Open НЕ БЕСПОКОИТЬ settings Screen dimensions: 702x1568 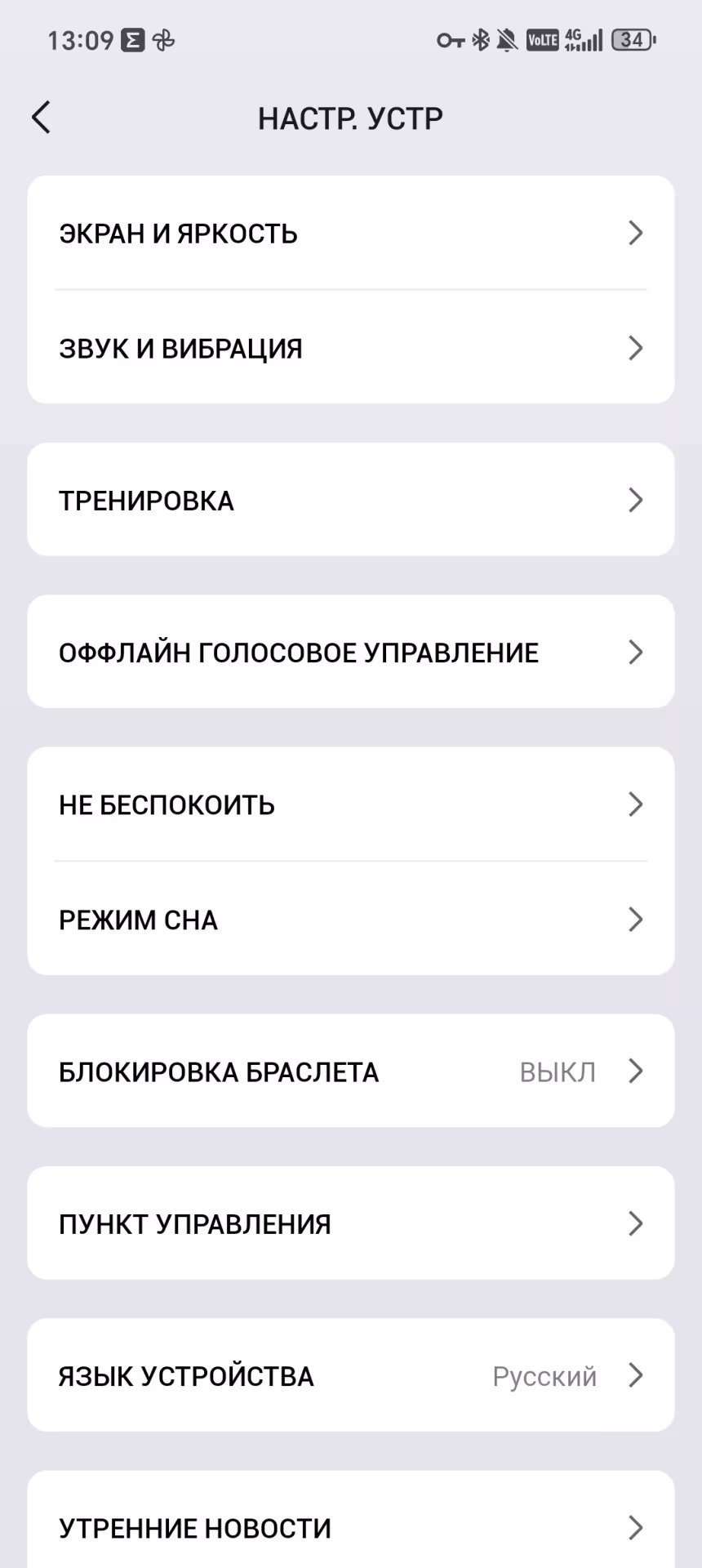(x=351, y=804)
